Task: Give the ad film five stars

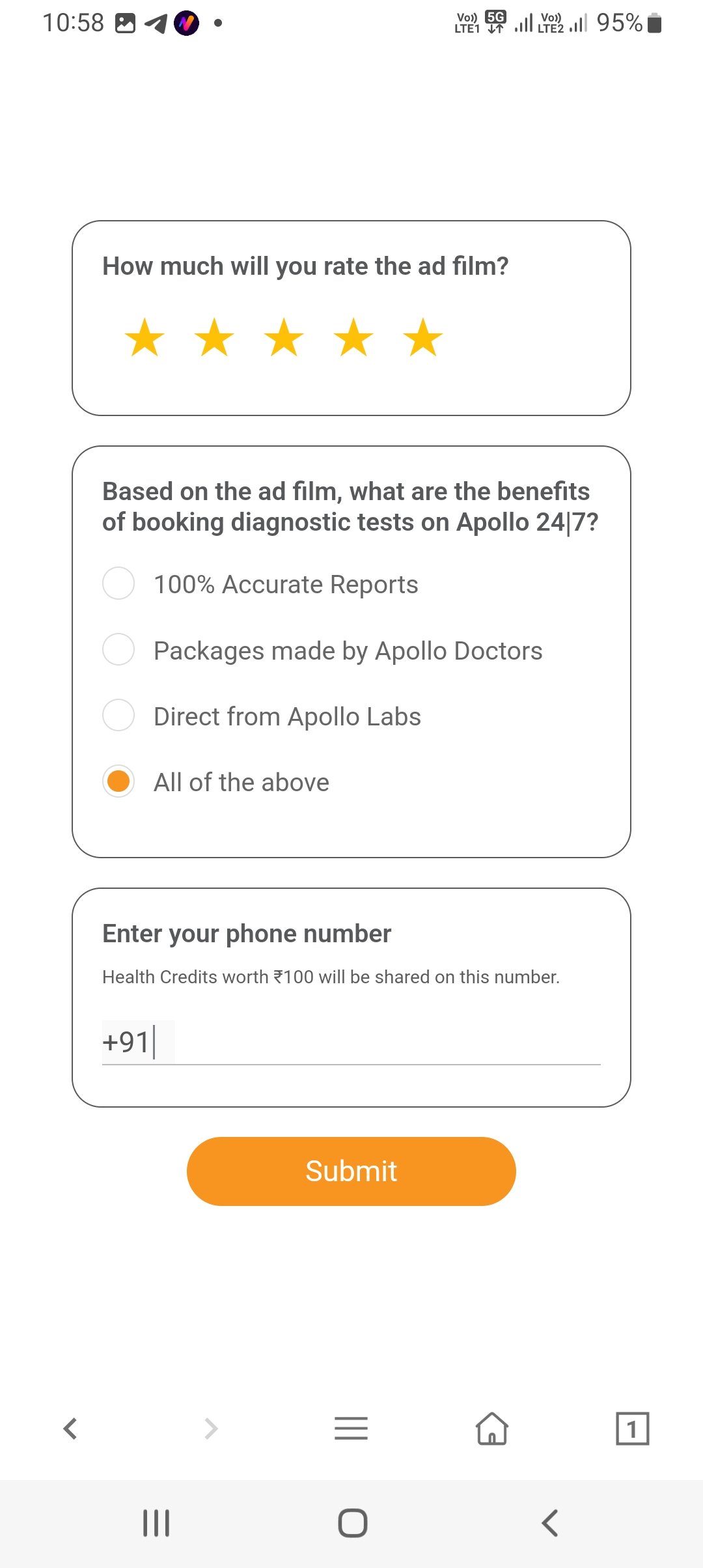Action: (x=423, y=338)
